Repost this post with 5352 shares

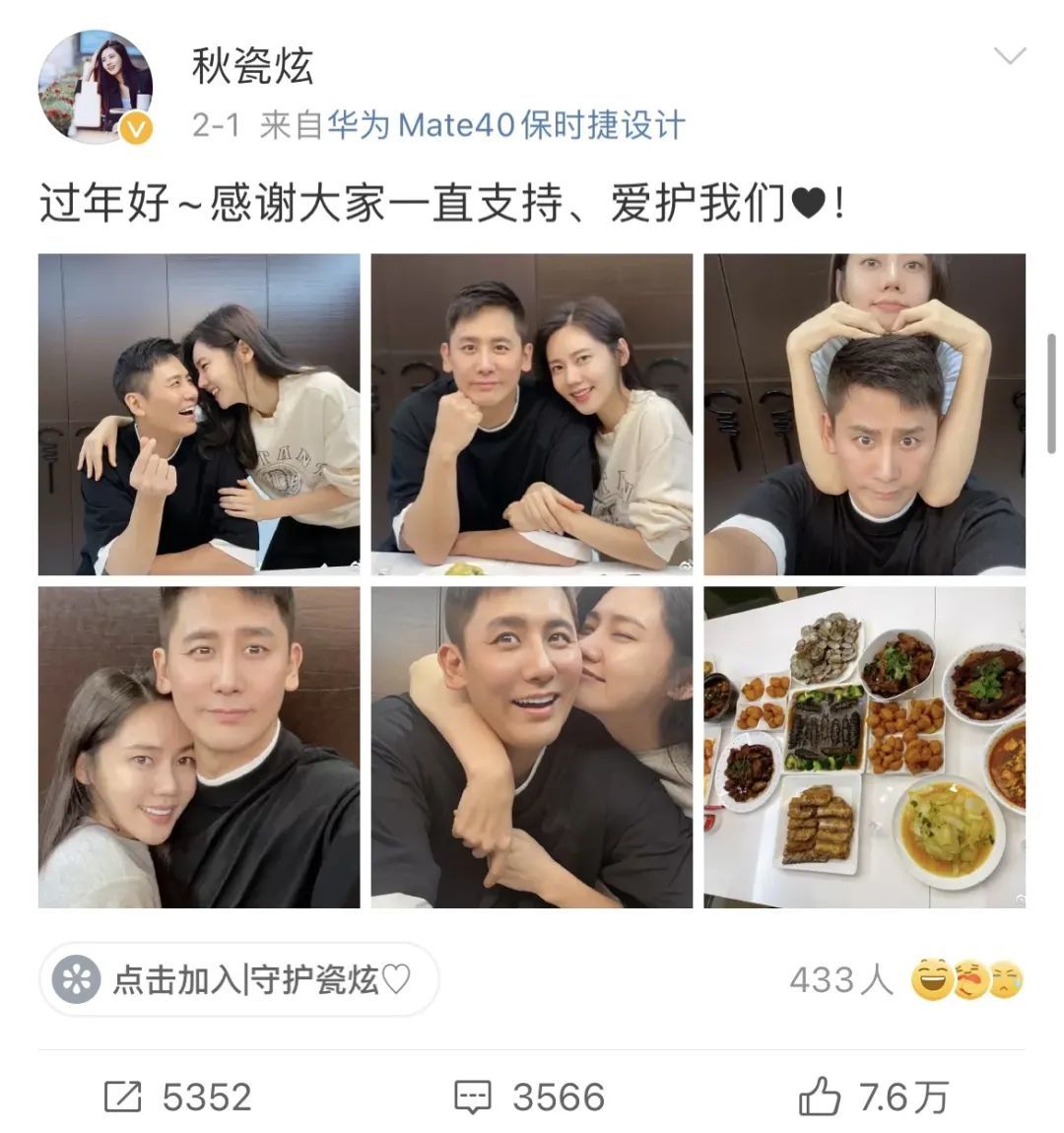(x=178, y=1097)
